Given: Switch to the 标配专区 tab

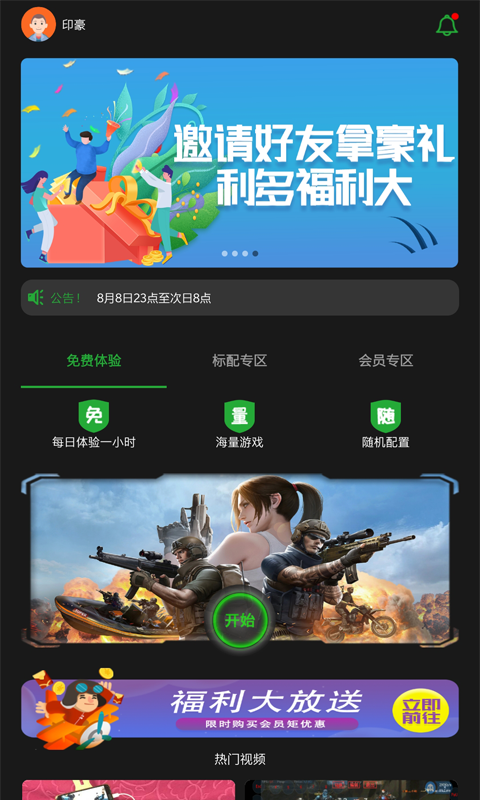Looking at the screenshot, I should click(240, 361).
